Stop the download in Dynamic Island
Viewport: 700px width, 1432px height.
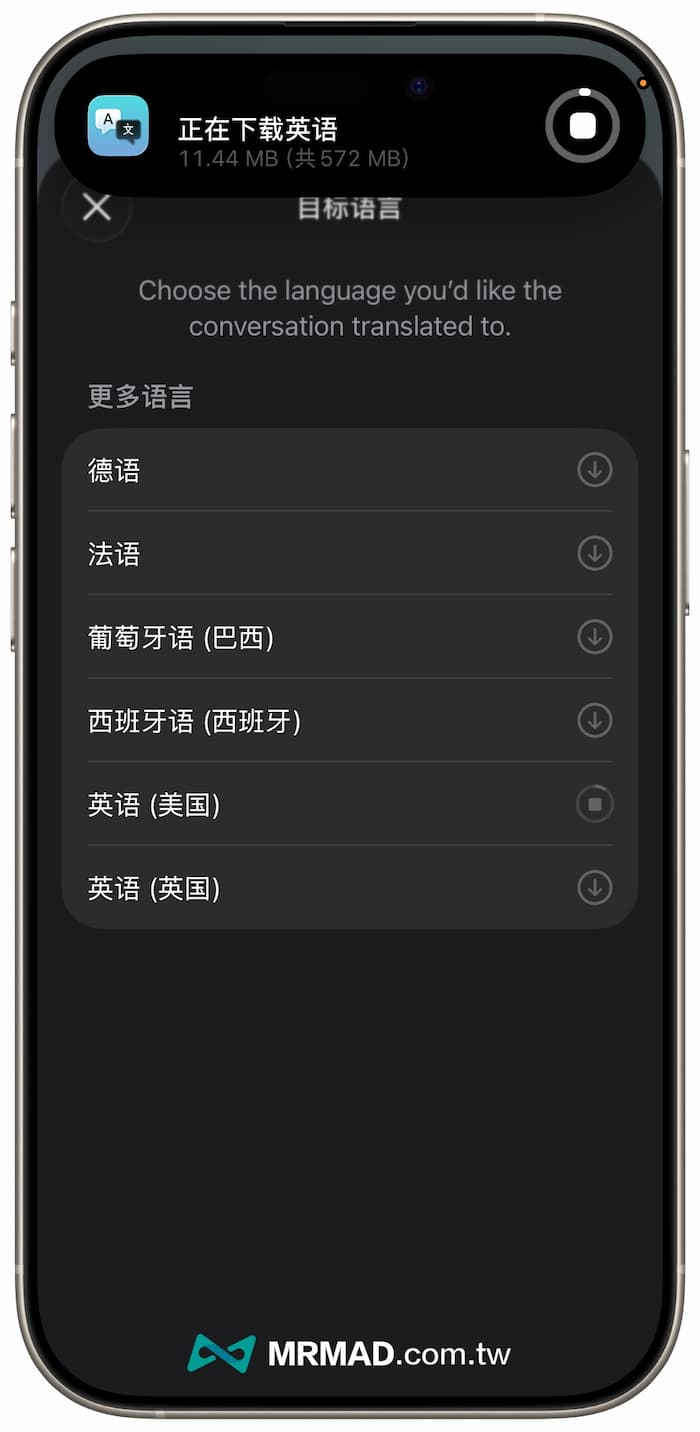pos(582,126)
